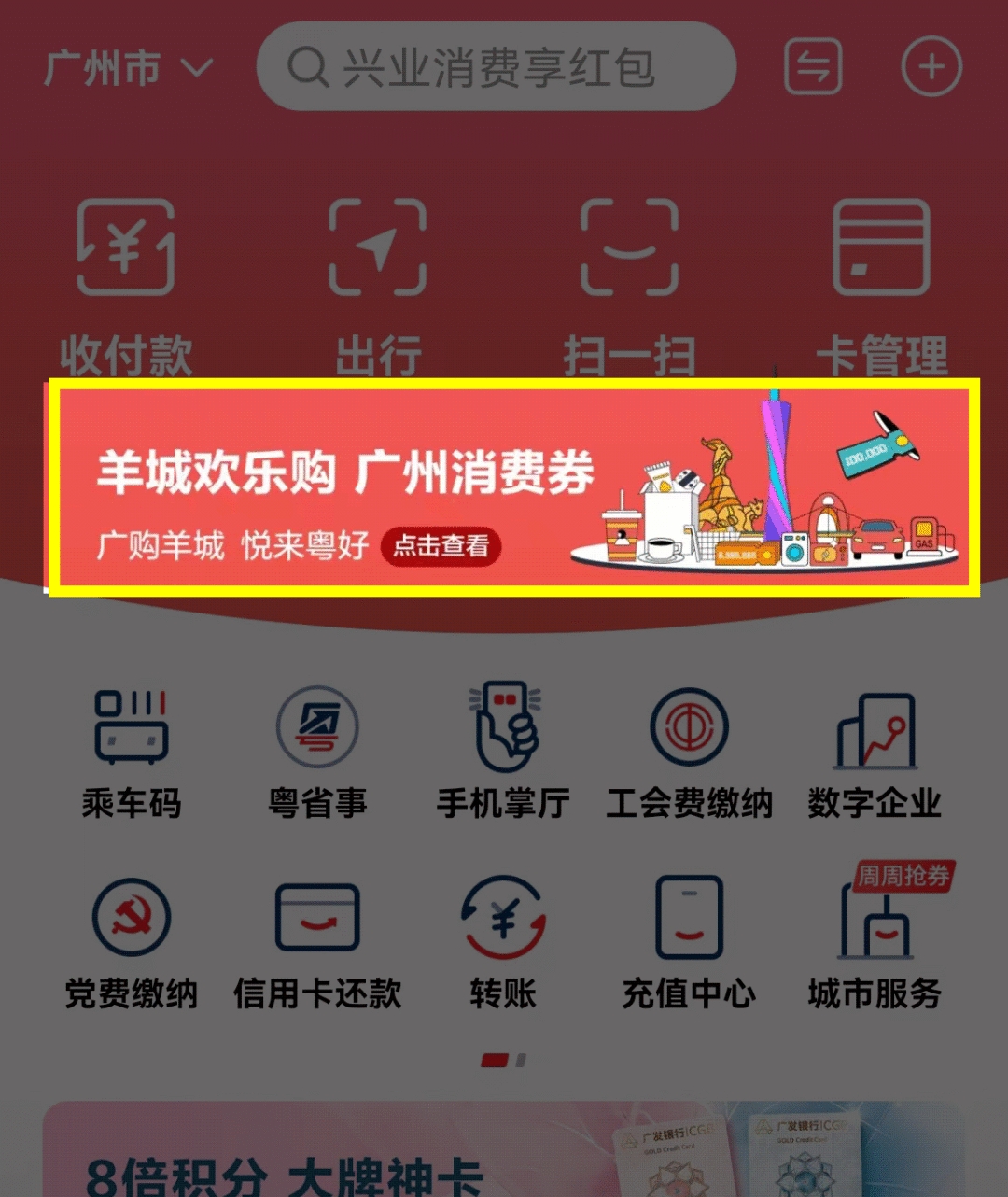The height and width of the screenshot is (1197, 1008).
Task: Open 手机掌厅
Action: coord(503,752)
